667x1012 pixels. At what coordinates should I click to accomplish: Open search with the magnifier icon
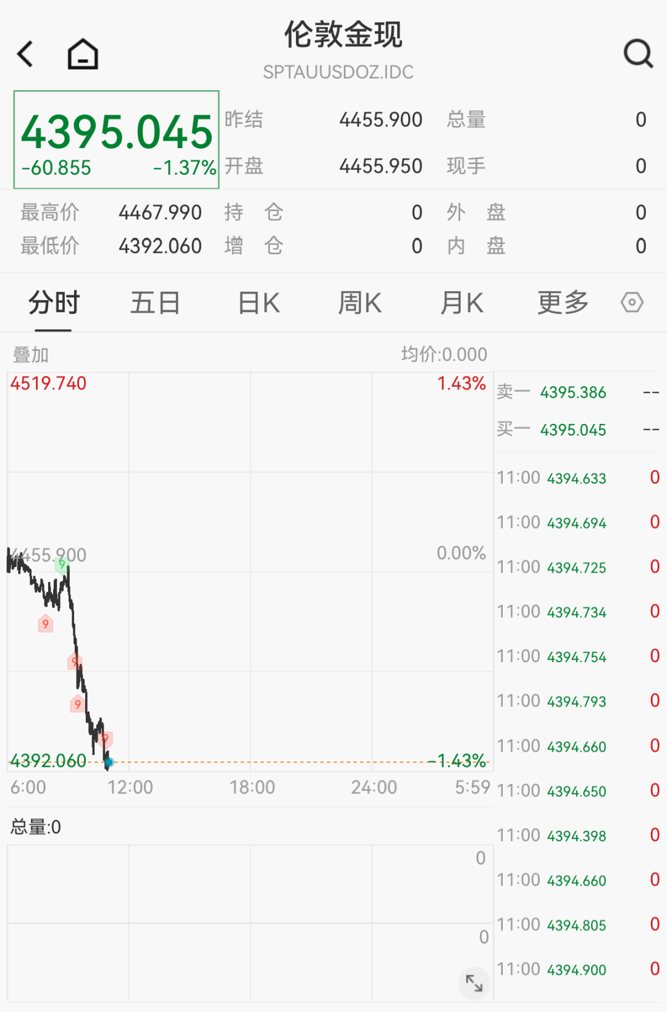pyautogui.click(x=638, y=54)
